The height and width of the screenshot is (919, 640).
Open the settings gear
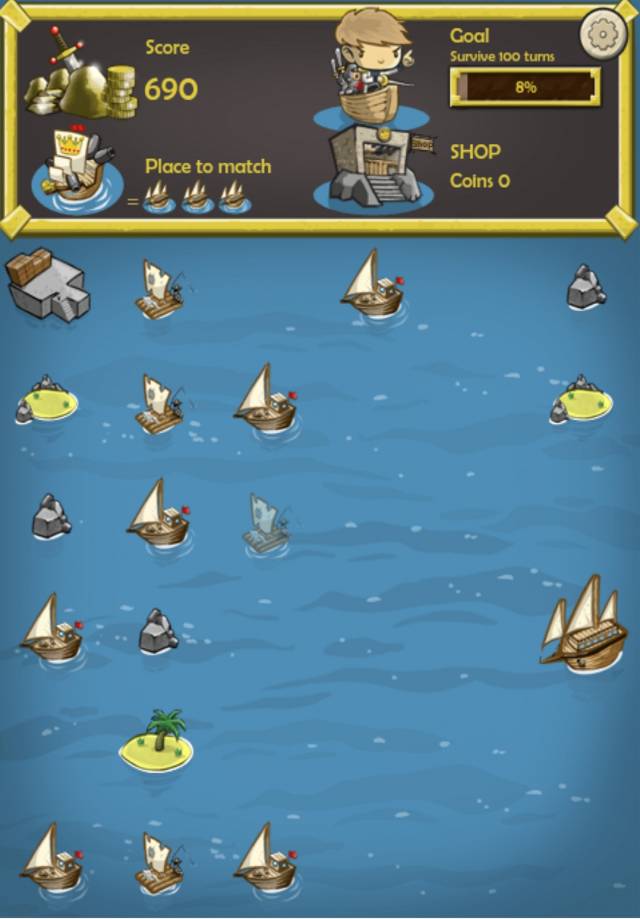(x=602, y=34)
